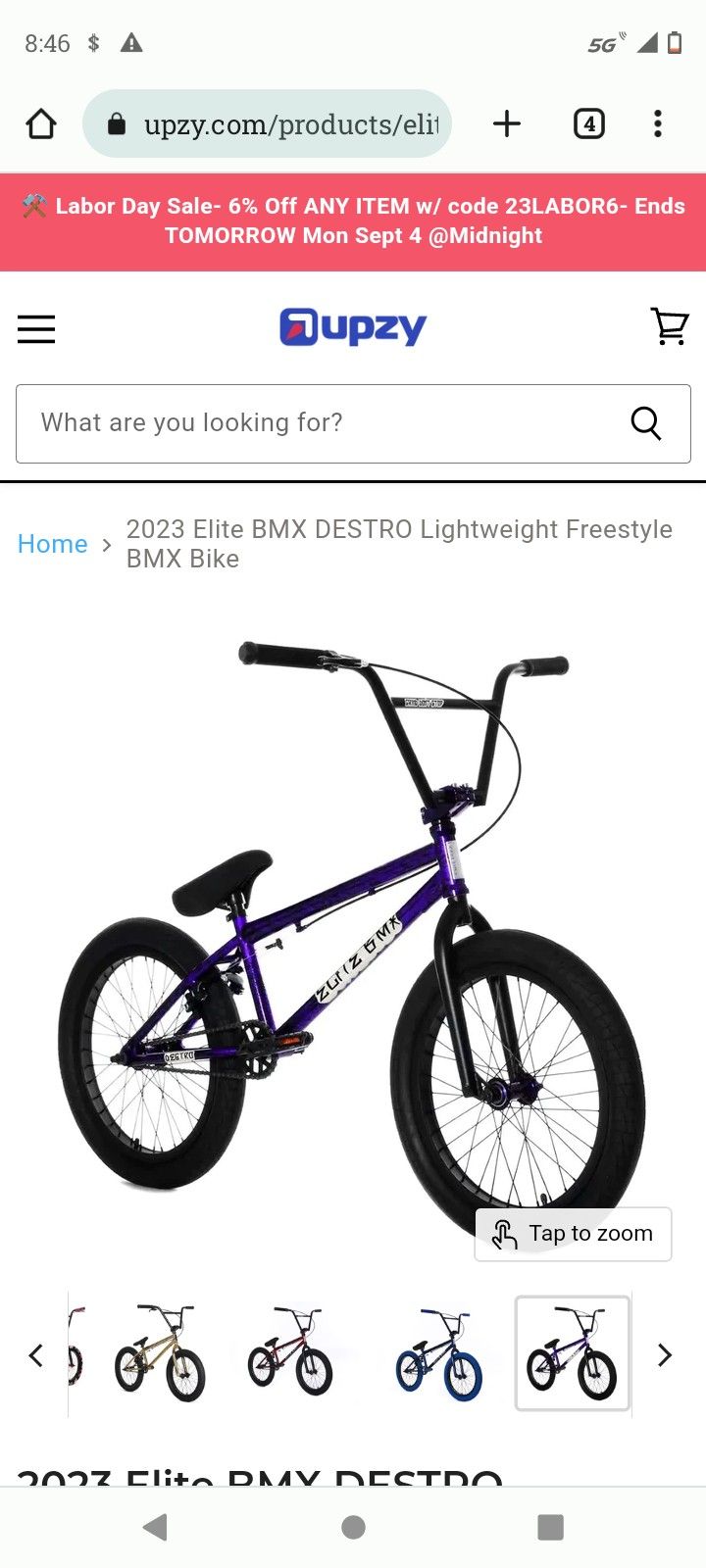Open the browser home page

click(41, 124)
